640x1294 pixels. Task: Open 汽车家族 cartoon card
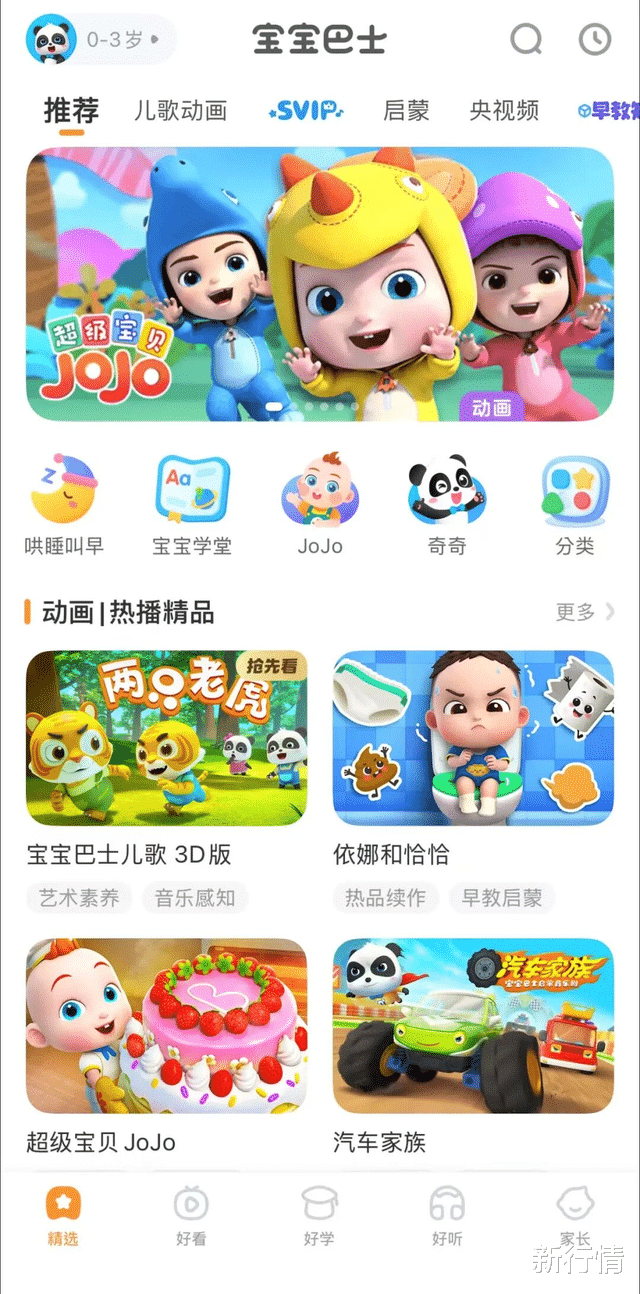473,1026
